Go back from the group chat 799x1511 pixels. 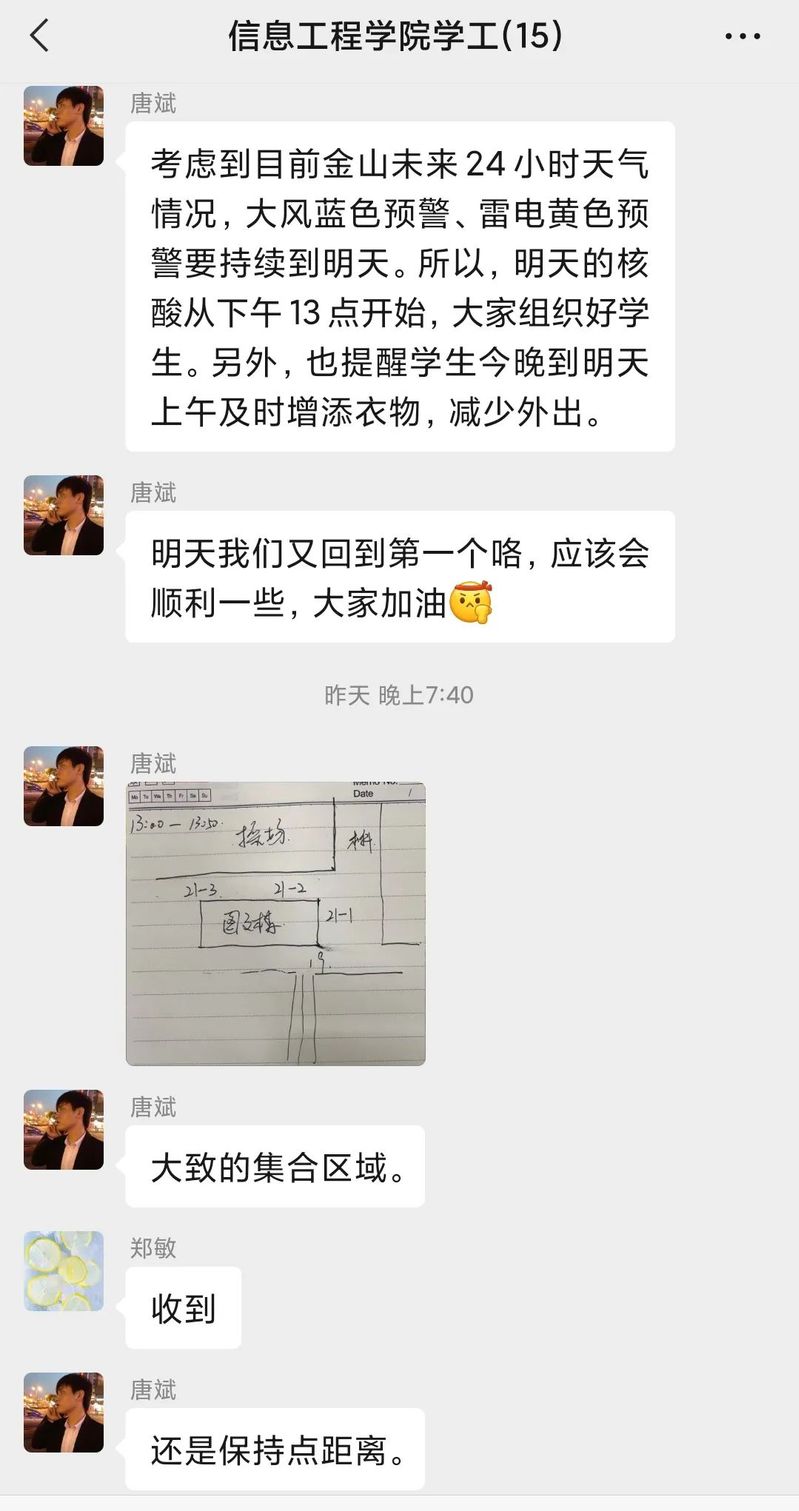pos(40,37)
